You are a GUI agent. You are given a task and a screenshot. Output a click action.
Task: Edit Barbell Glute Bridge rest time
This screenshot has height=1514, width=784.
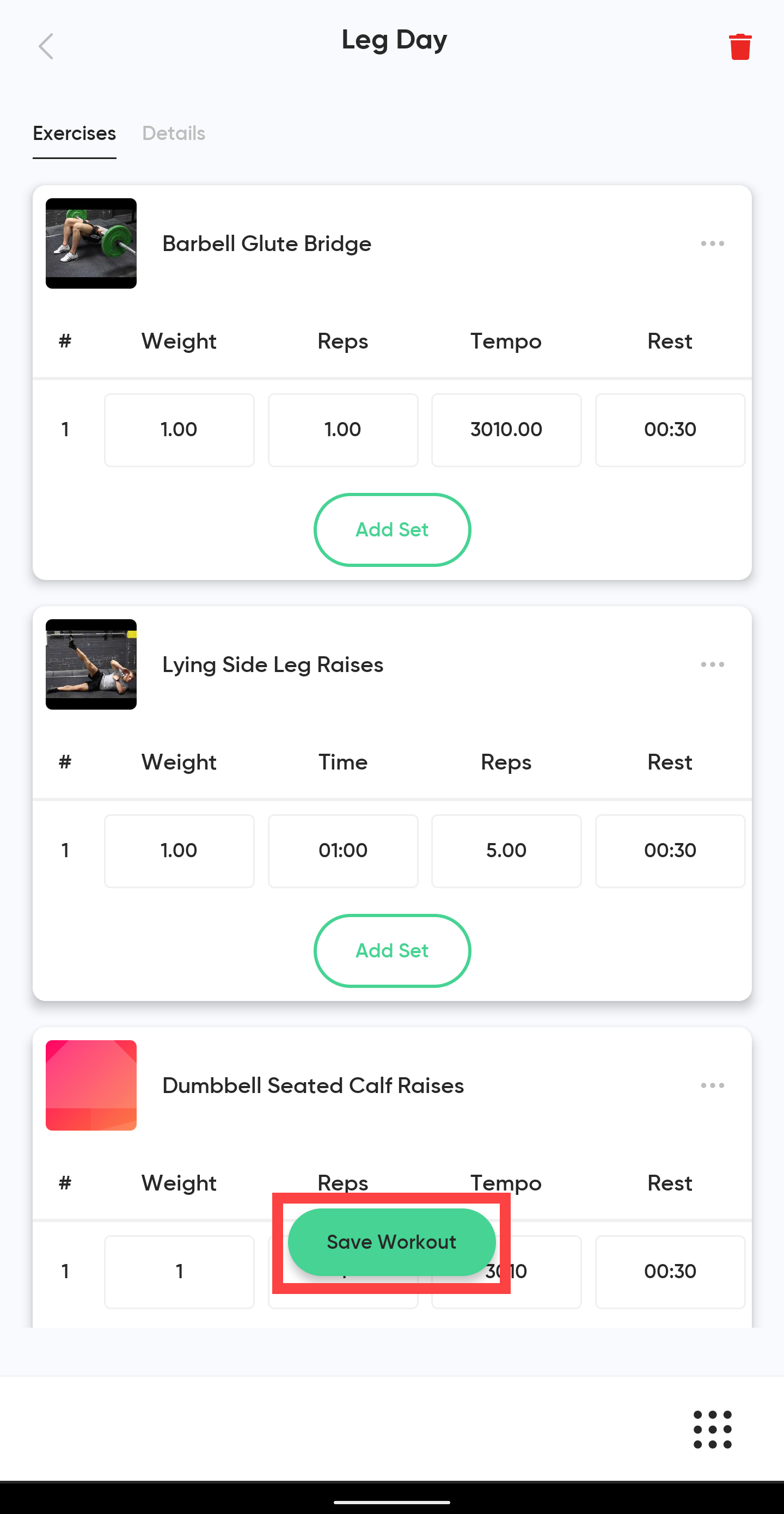point(670,430)
